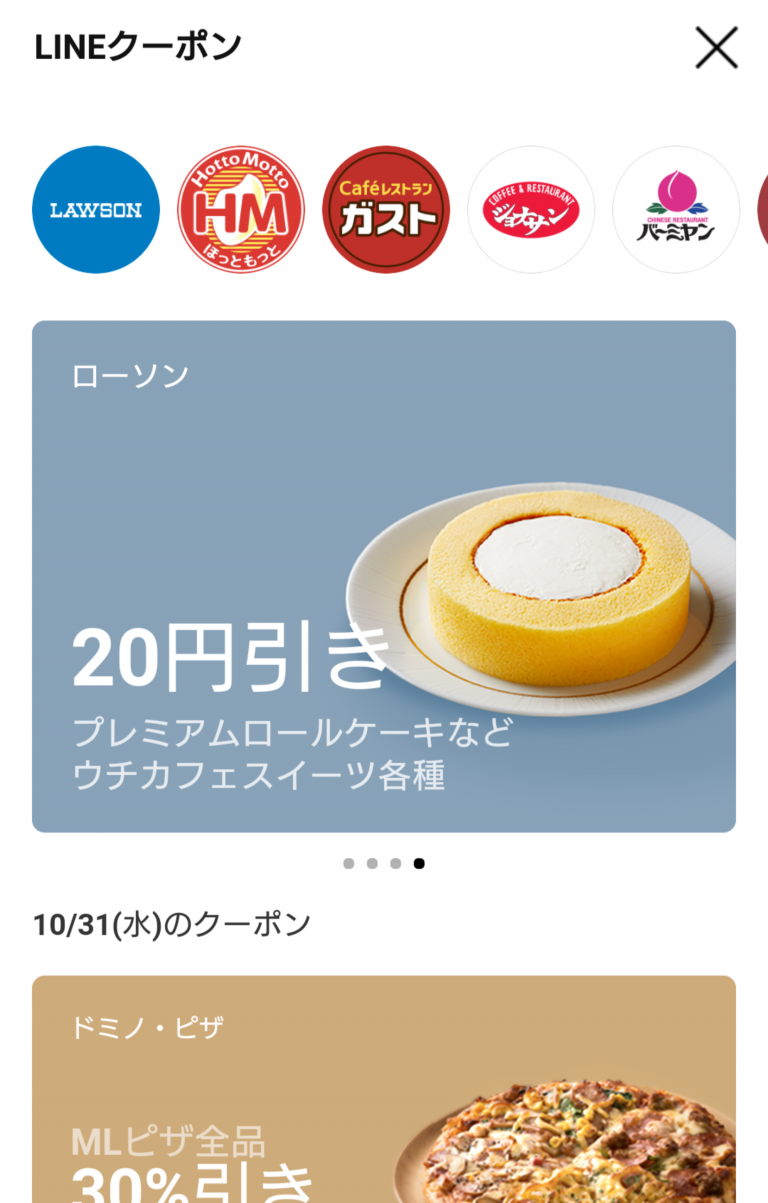Tap the プレミアムロールケーキ description text
This screenshot has width=768, height=1203.
point(293,733)
